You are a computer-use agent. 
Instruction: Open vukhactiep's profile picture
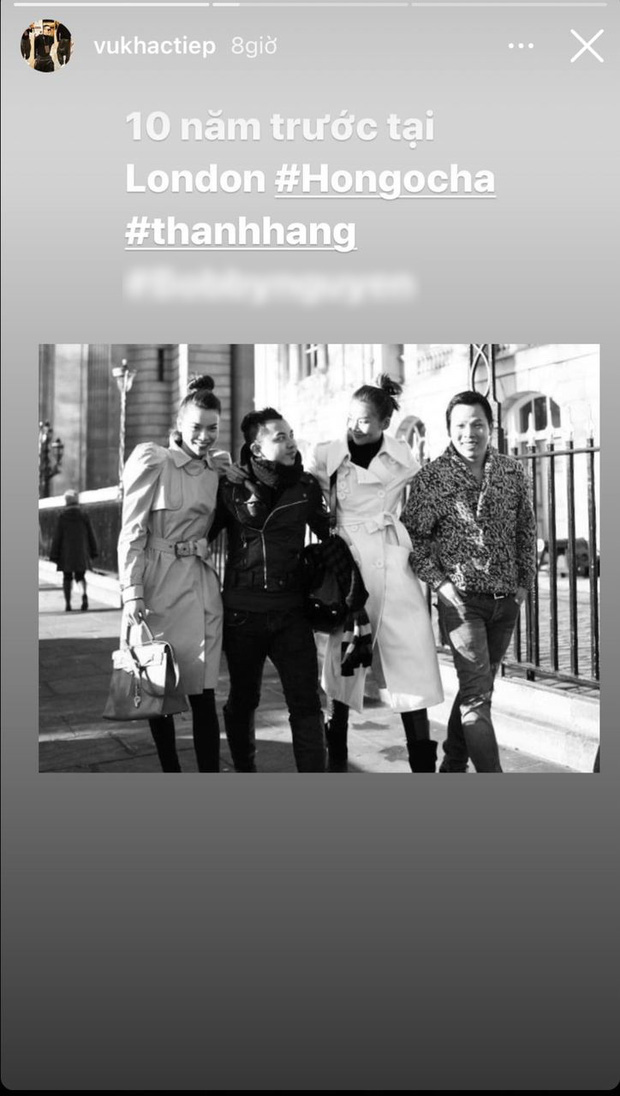pyautogui.click(x=46, y=46)
